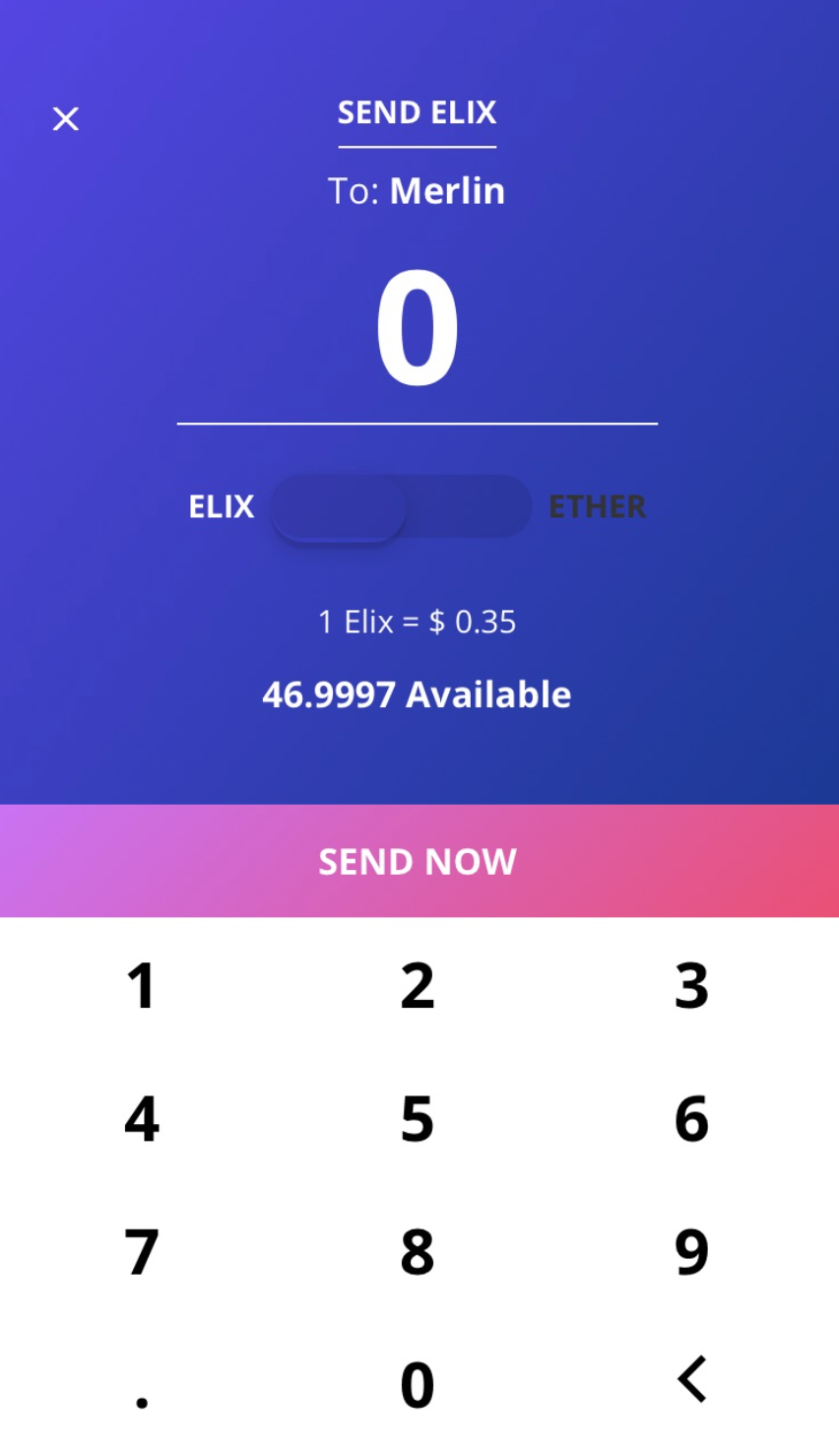Screen dimensions: 839x1456
Task: Enter digit 6 on the keypad
Action: (691, 1119)
